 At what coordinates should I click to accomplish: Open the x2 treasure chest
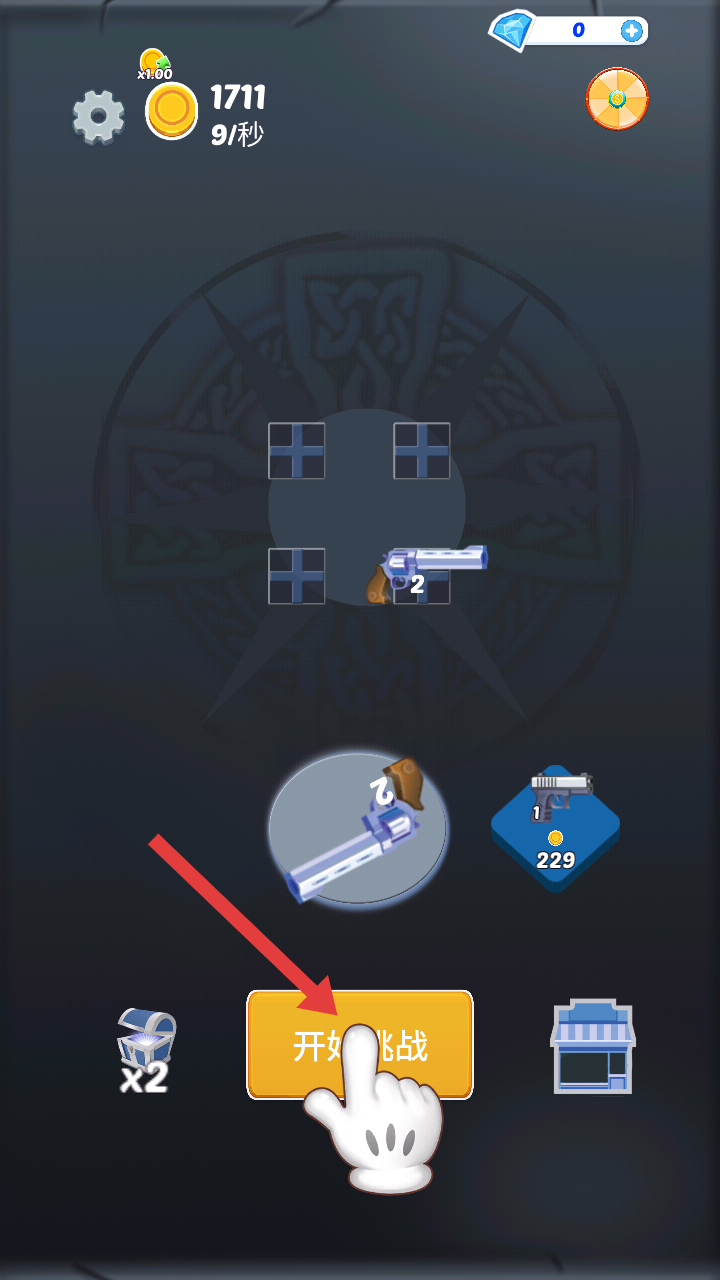146,1049
